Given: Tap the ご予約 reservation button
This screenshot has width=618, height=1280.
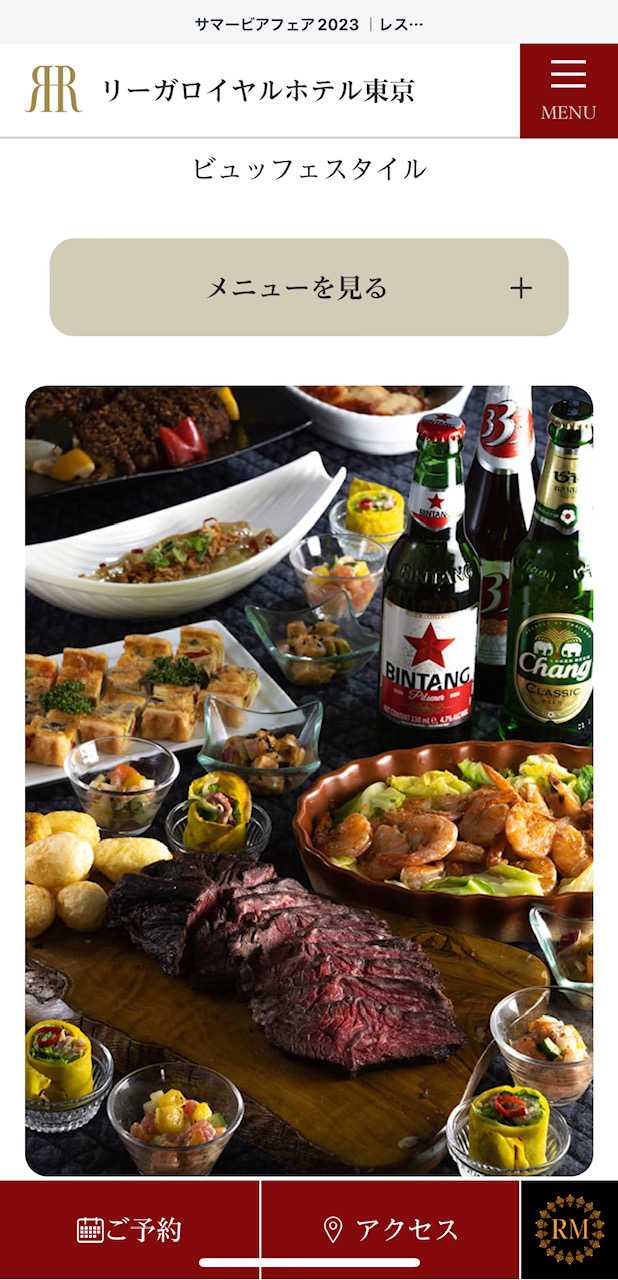Looking at the screenshot, I should tap(130, 1229).
